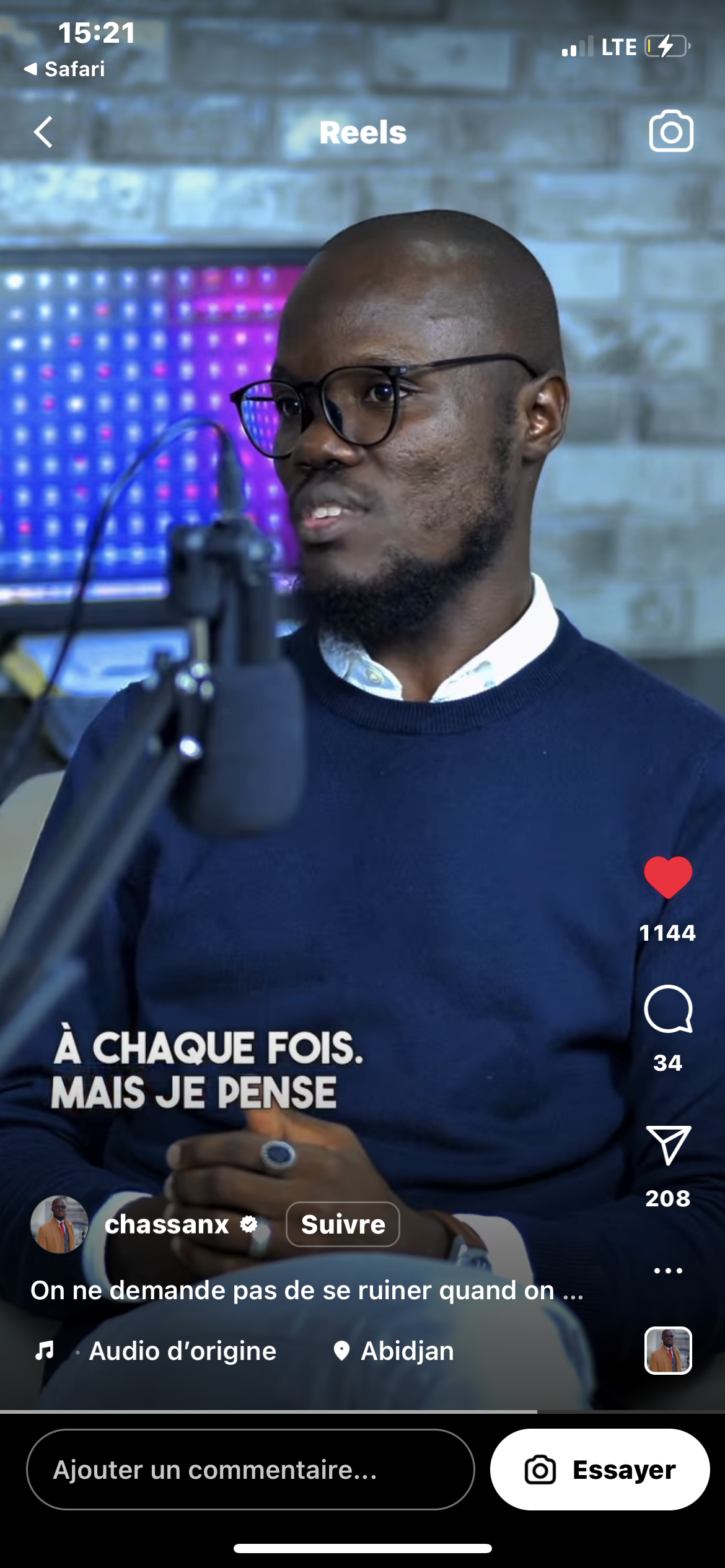The height and width of the screenshot is (1568, 725).
Task: Open the audio thumbnail at bottom right
Action: tap(668, 1351)
